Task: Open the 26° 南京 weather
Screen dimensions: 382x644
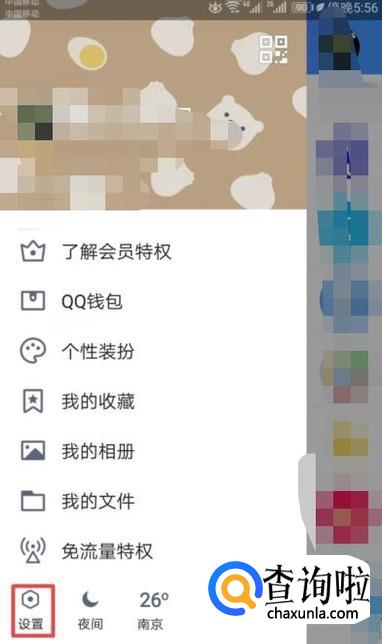Action: (x=151, y=610)
